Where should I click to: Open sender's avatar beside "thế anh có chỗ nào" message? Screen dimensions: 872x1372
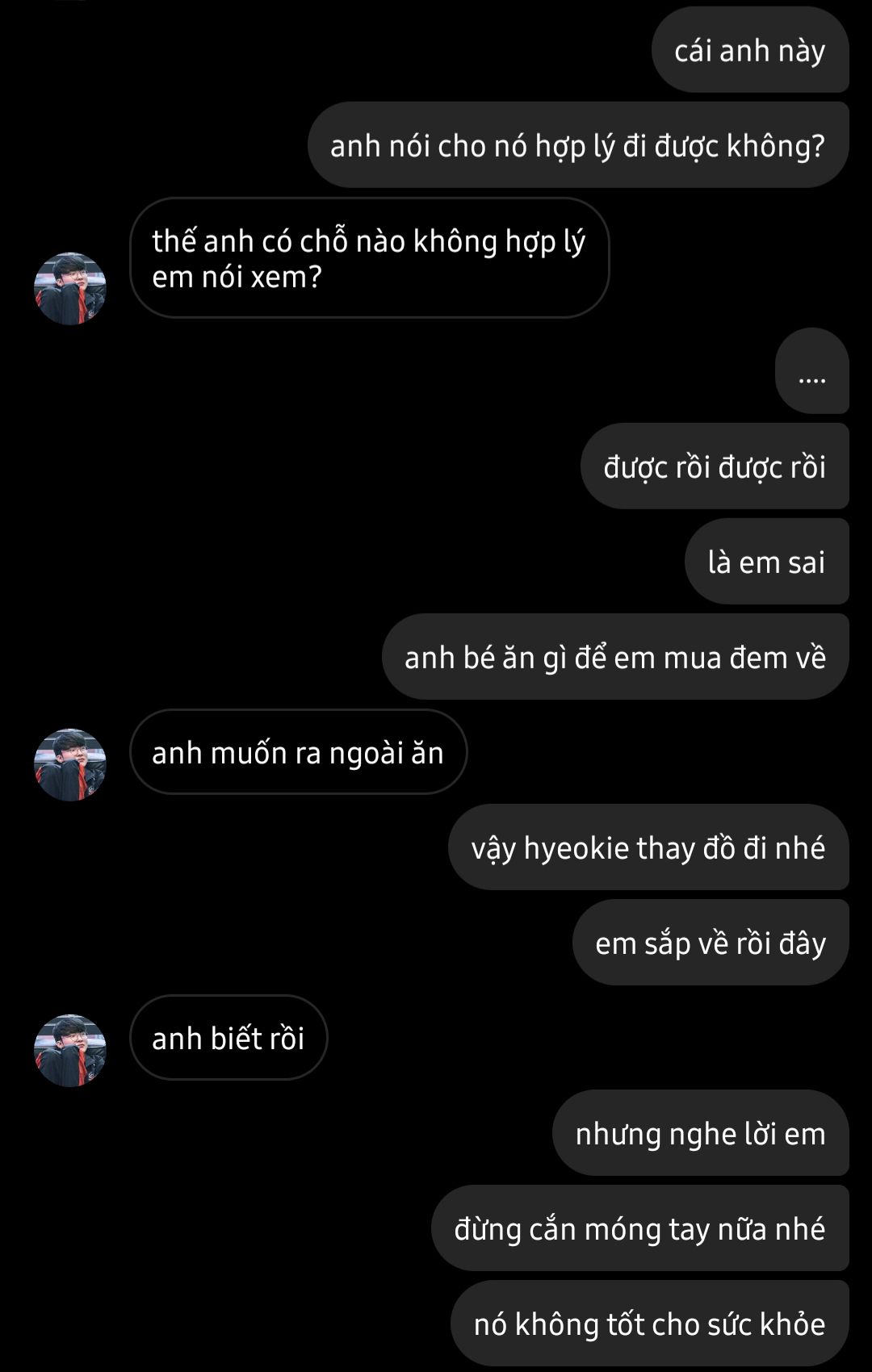[70, 289]
